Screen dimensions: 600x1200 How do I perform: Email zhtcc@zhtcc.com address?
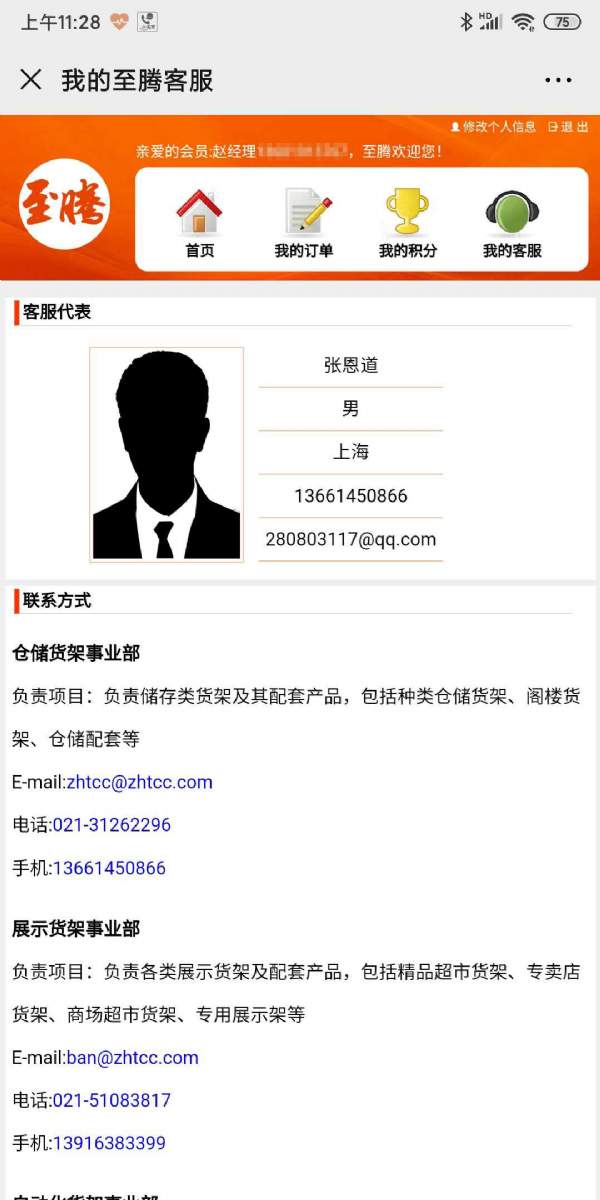click(x=139, y=782)
